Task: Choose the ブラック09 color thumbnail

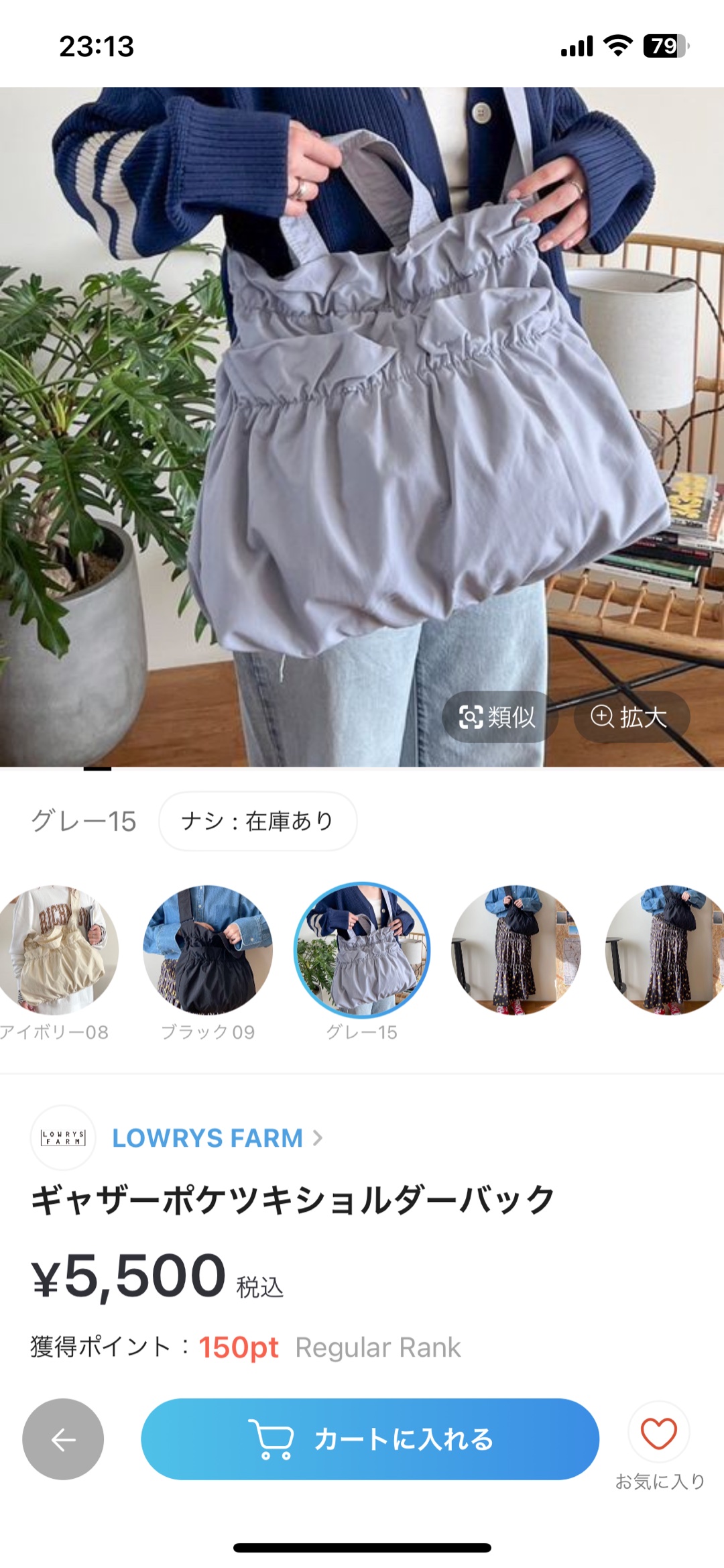Action: pos(208,951)
